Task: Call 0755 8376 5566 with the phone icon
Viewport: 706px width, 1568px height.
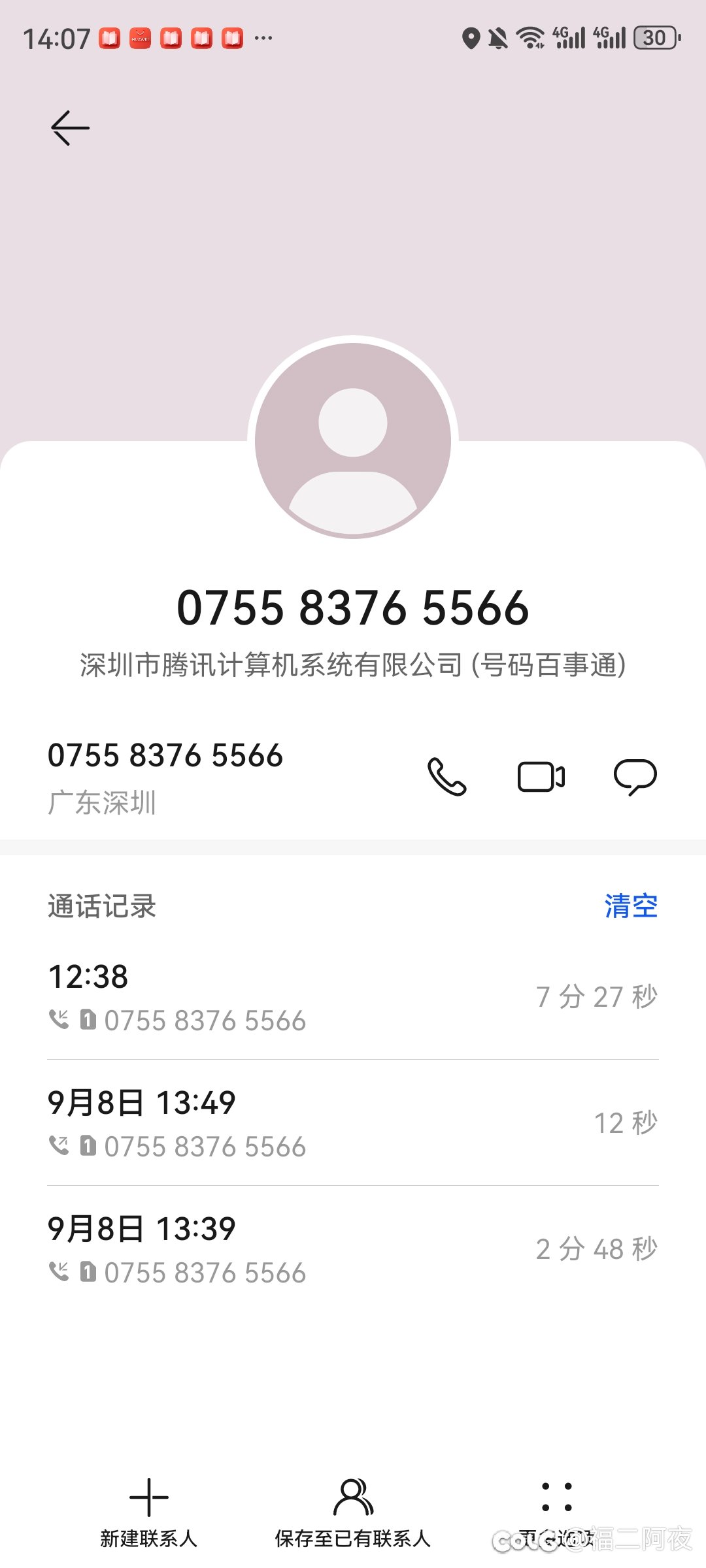Action: (446, 777)
